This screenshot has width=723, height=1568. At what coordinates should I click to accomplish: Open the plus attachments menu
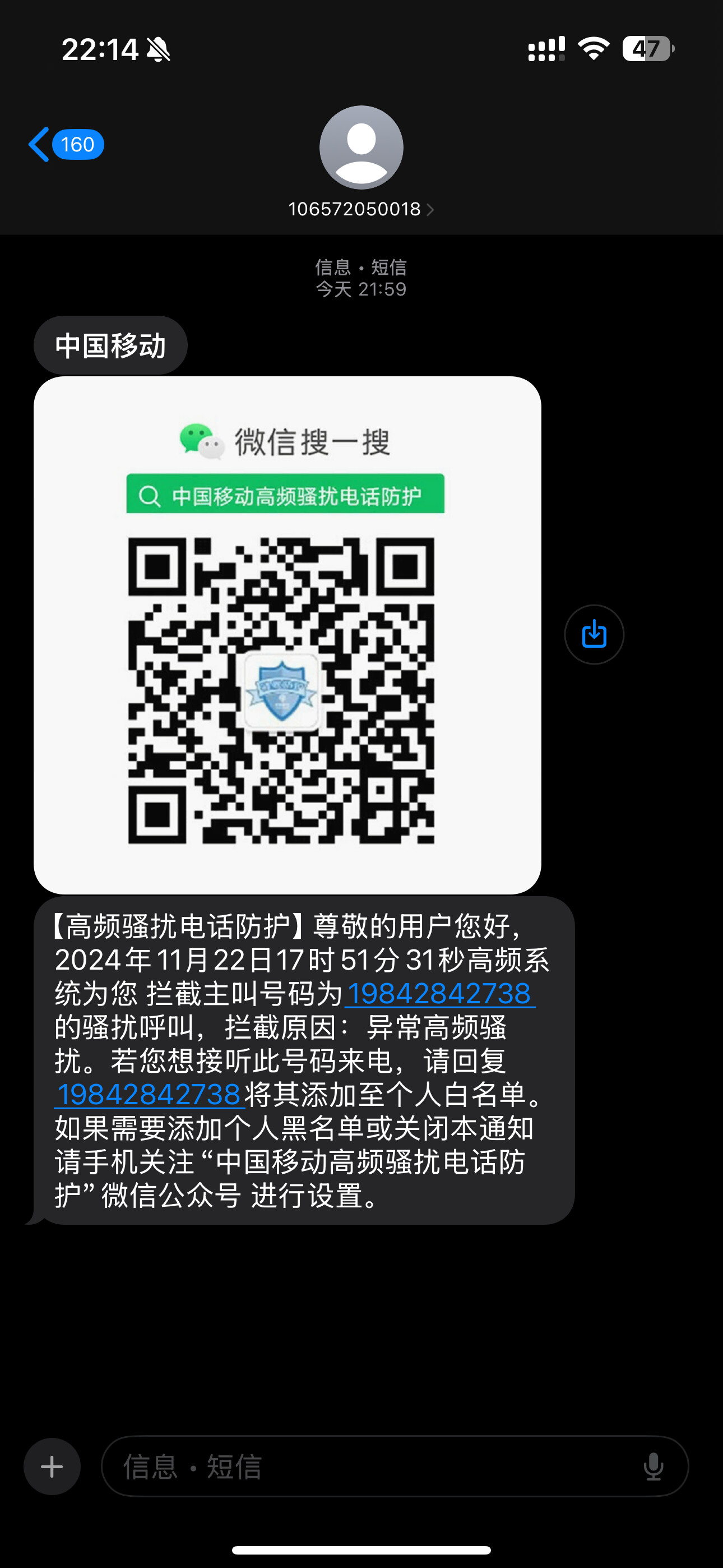point(52,1466)
